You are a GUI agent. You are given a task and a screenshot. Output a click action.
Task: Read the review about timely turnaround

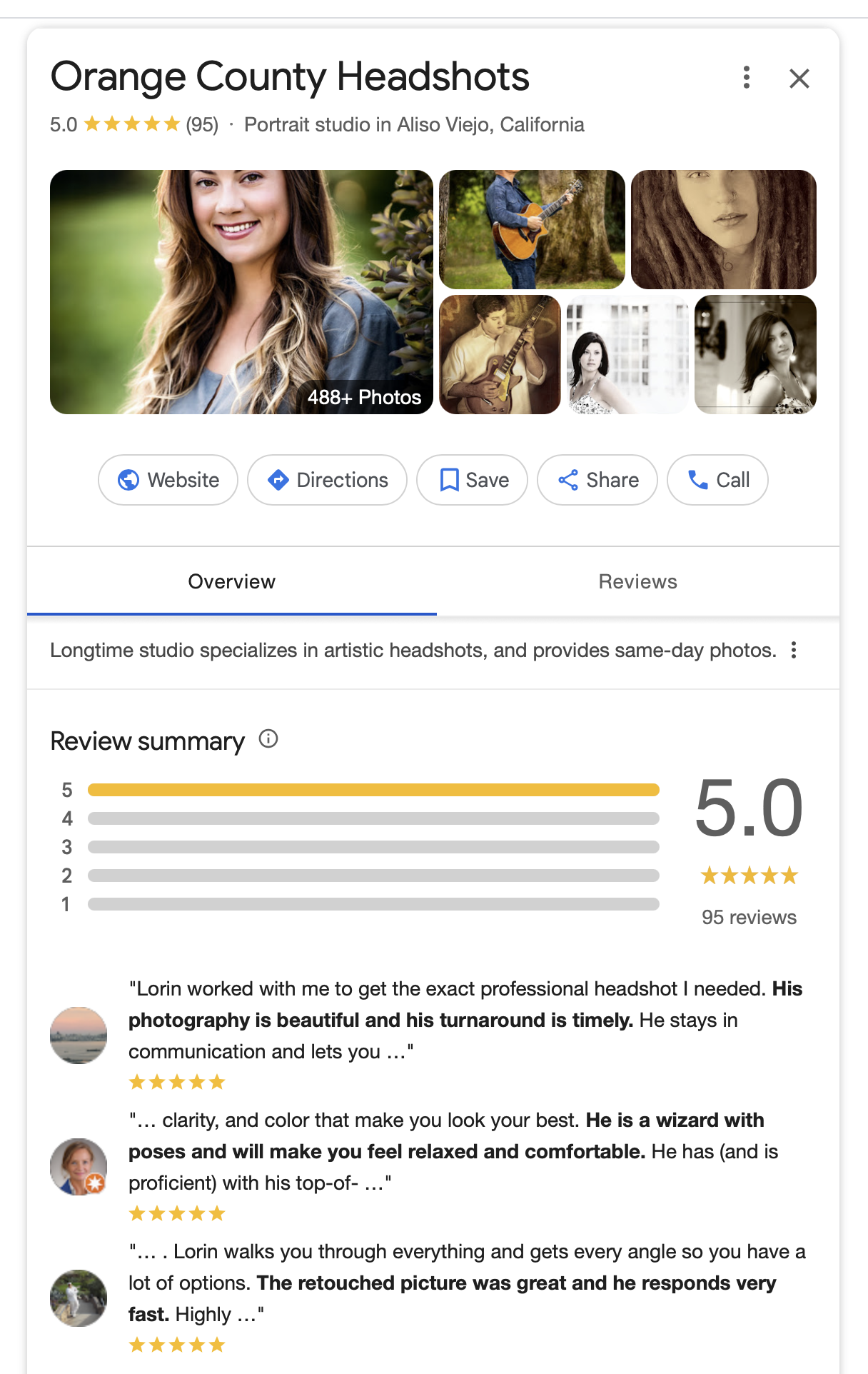pyautogui.click(x=464, y=1020)
